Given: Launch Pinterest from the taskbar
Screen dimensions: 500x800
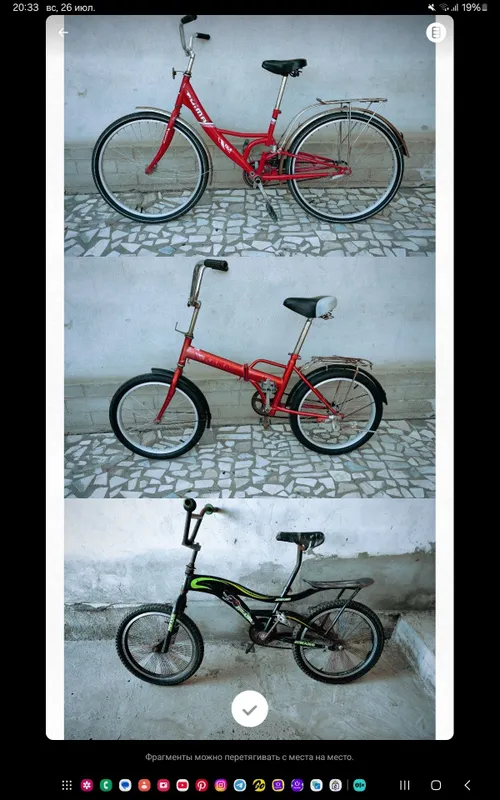Looking at the screenshot, I should pyautogui.click(x=202, y=785).
